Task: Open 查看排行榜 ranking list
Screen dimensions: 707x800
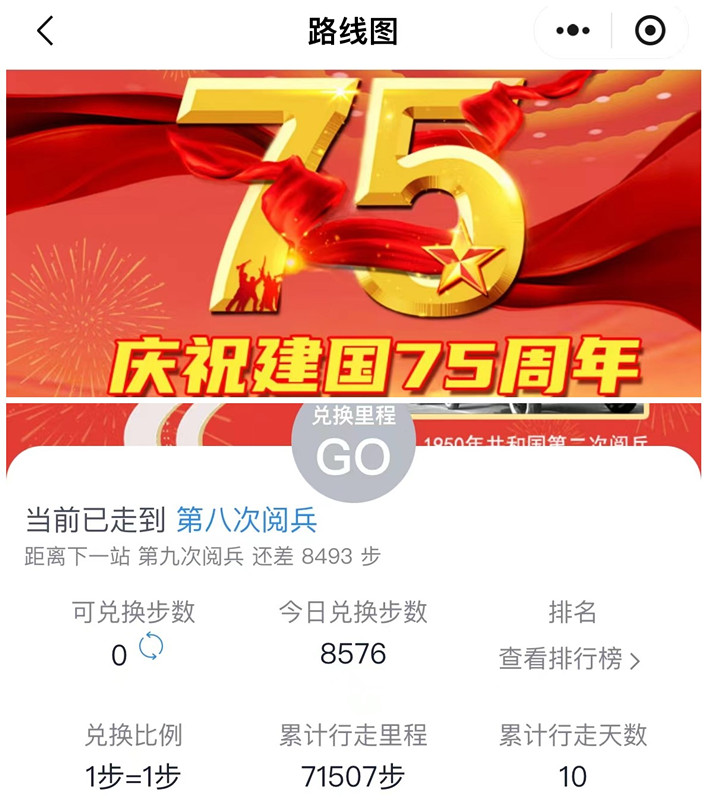Action: pos(571,659)
